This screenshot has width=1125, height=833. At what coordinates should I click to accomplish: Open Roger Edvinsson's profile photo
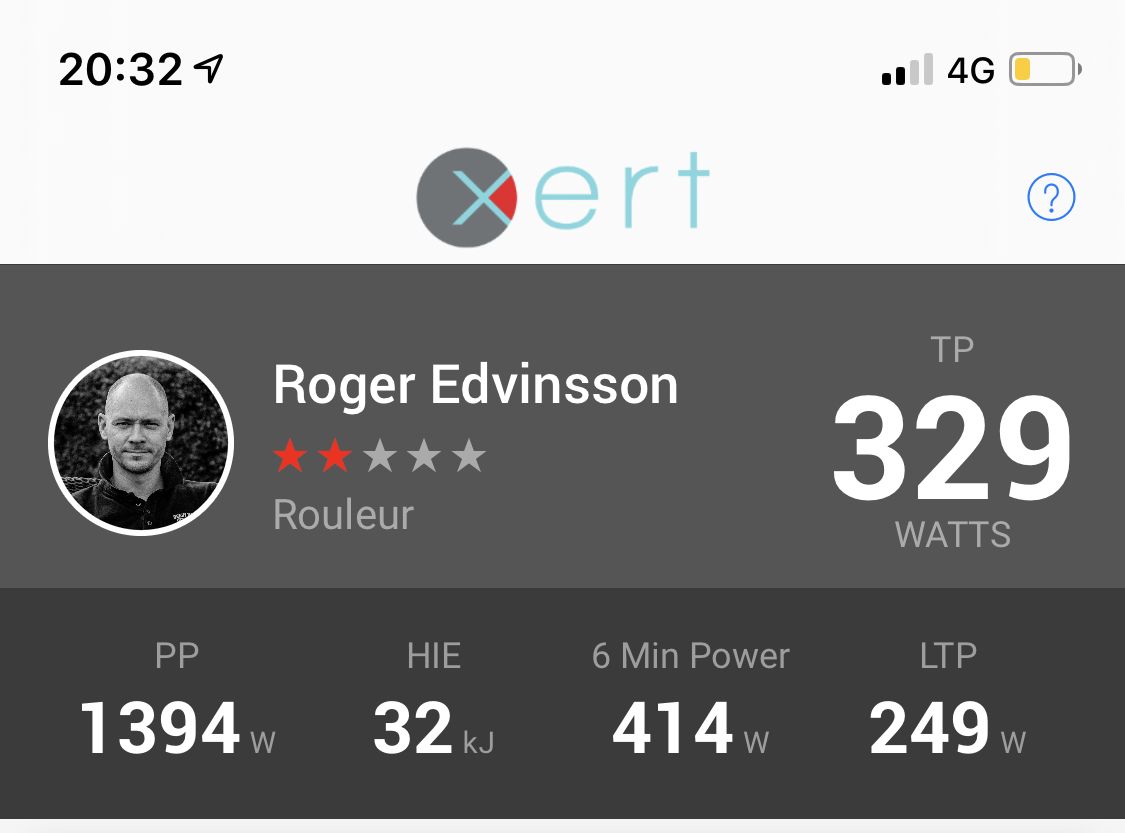click(x=141, y=443)
